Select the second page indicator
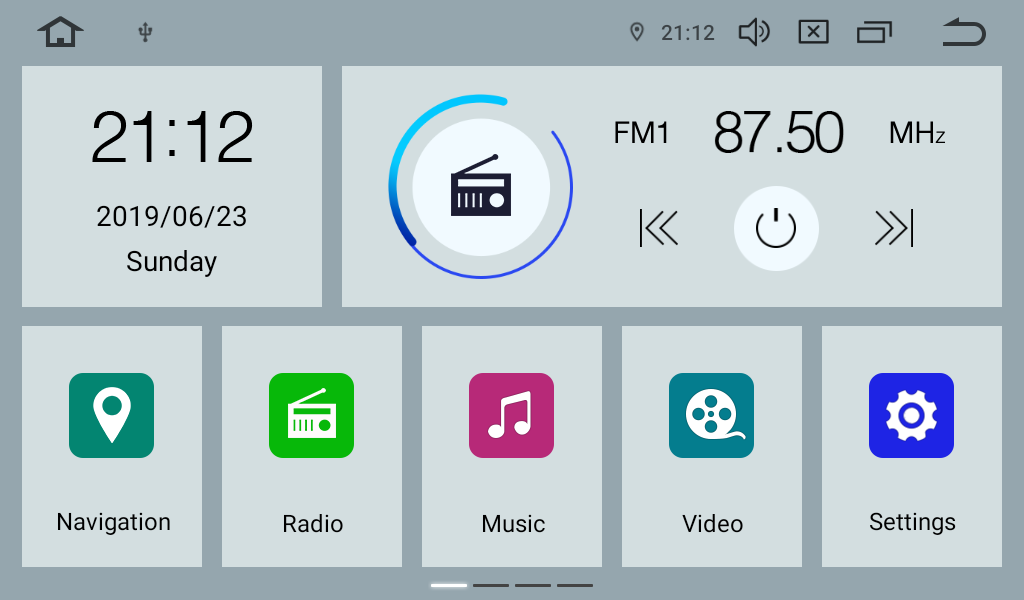The width and height of the screenshot is (1024, 600). [x=491, y=585]
